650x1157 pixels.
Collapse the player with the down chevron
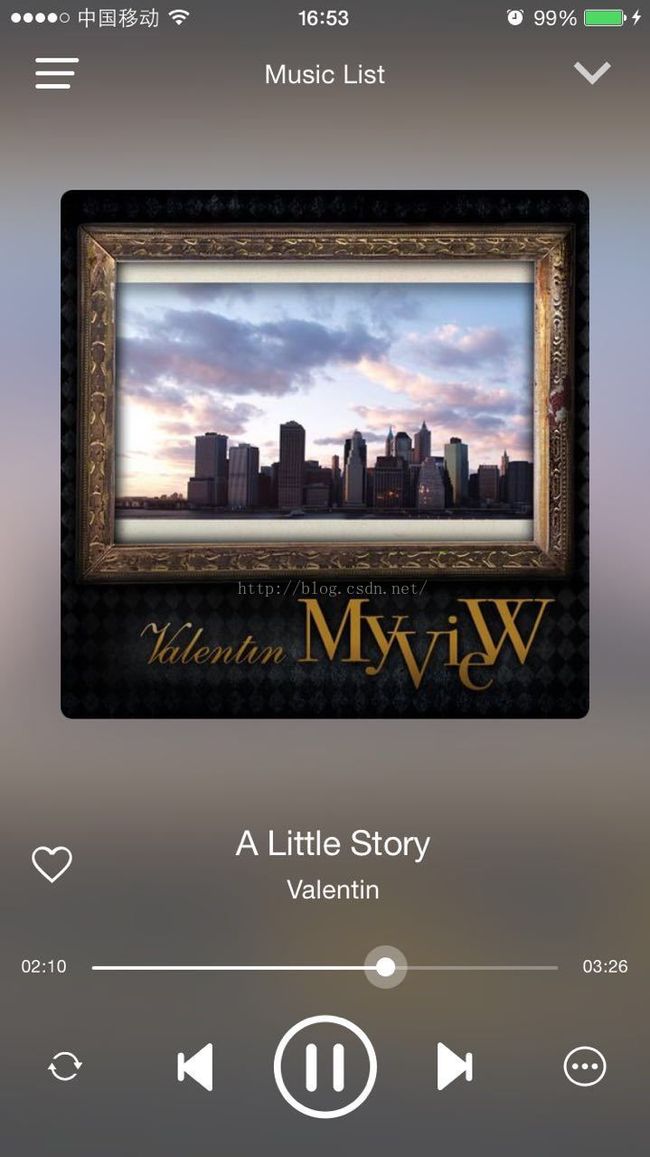point(592,72)
